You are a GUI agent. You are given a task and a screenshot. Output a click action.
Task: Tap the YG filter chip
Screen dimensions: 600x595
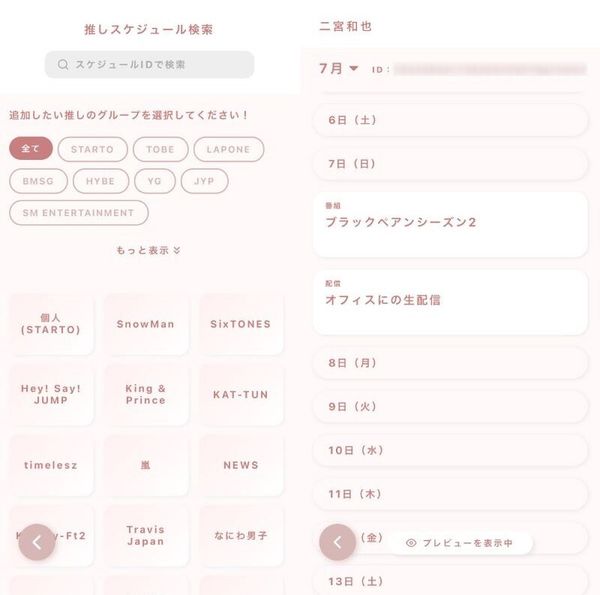(x=155, y=181)
